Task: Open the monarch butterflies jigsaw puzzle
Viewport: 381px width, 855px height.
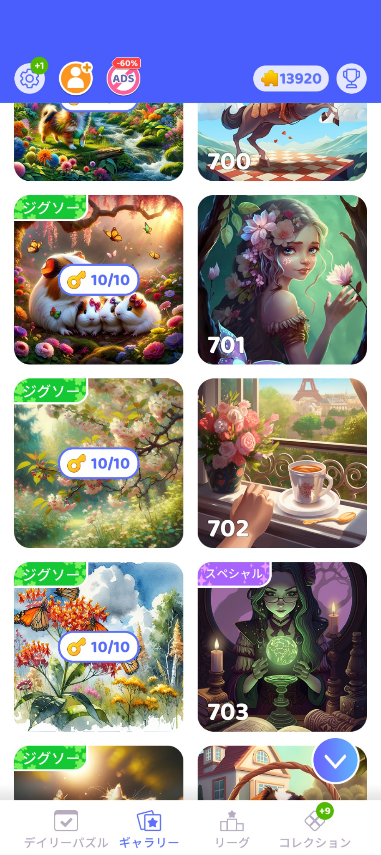Action: point(99,647)
